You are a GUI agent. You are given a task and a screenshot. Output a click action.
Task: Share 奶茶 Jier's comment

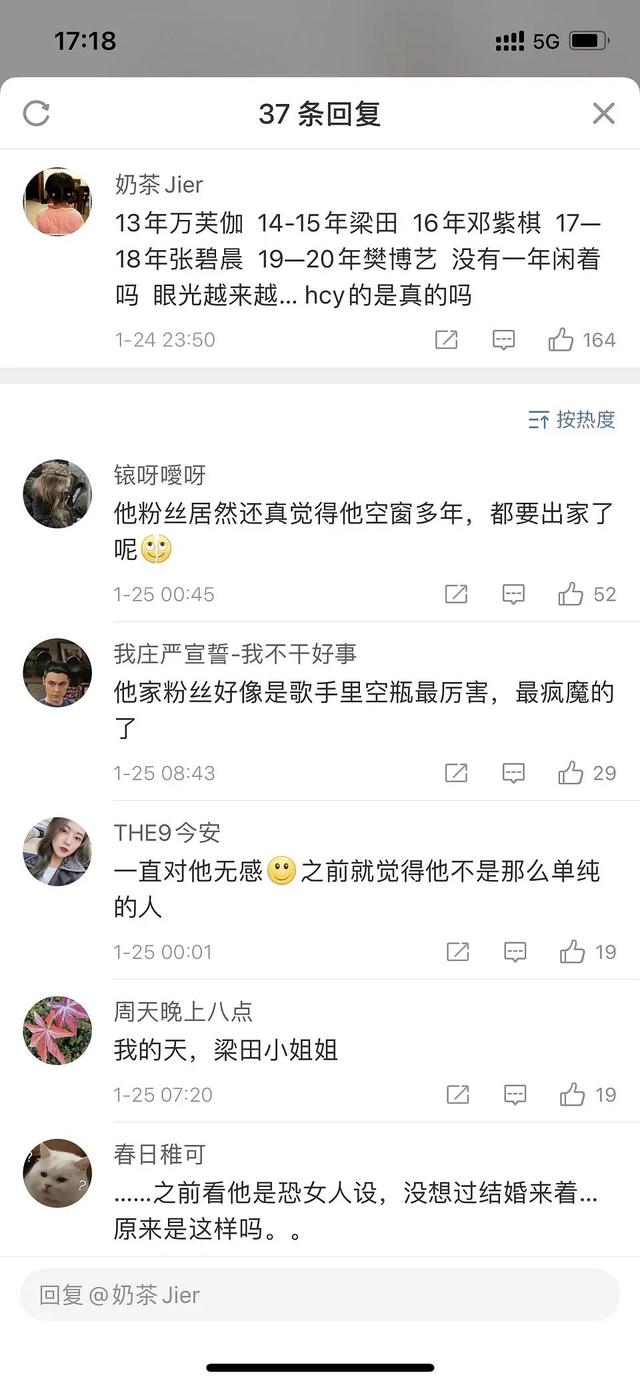coord(446,340)
